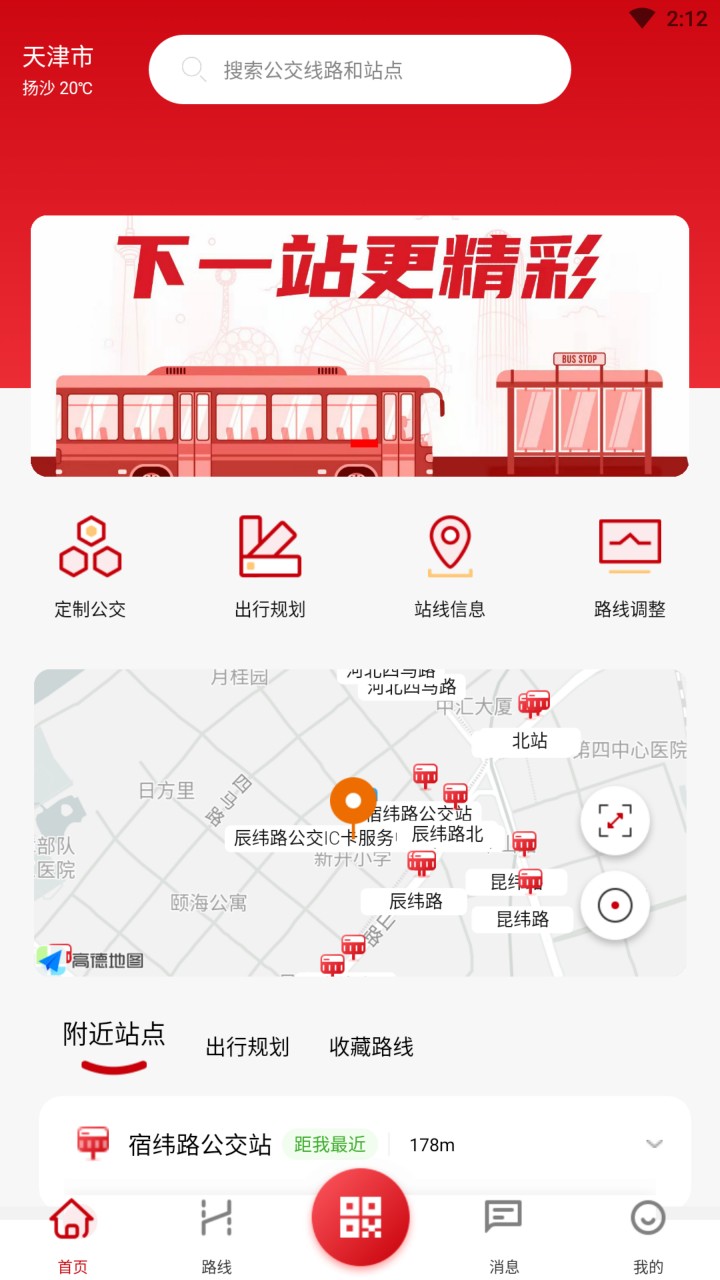Image resolution: width=720 pixels, height=1280 pixels.
Task: Open the QR code ride button
Action: pos(360,1217)
